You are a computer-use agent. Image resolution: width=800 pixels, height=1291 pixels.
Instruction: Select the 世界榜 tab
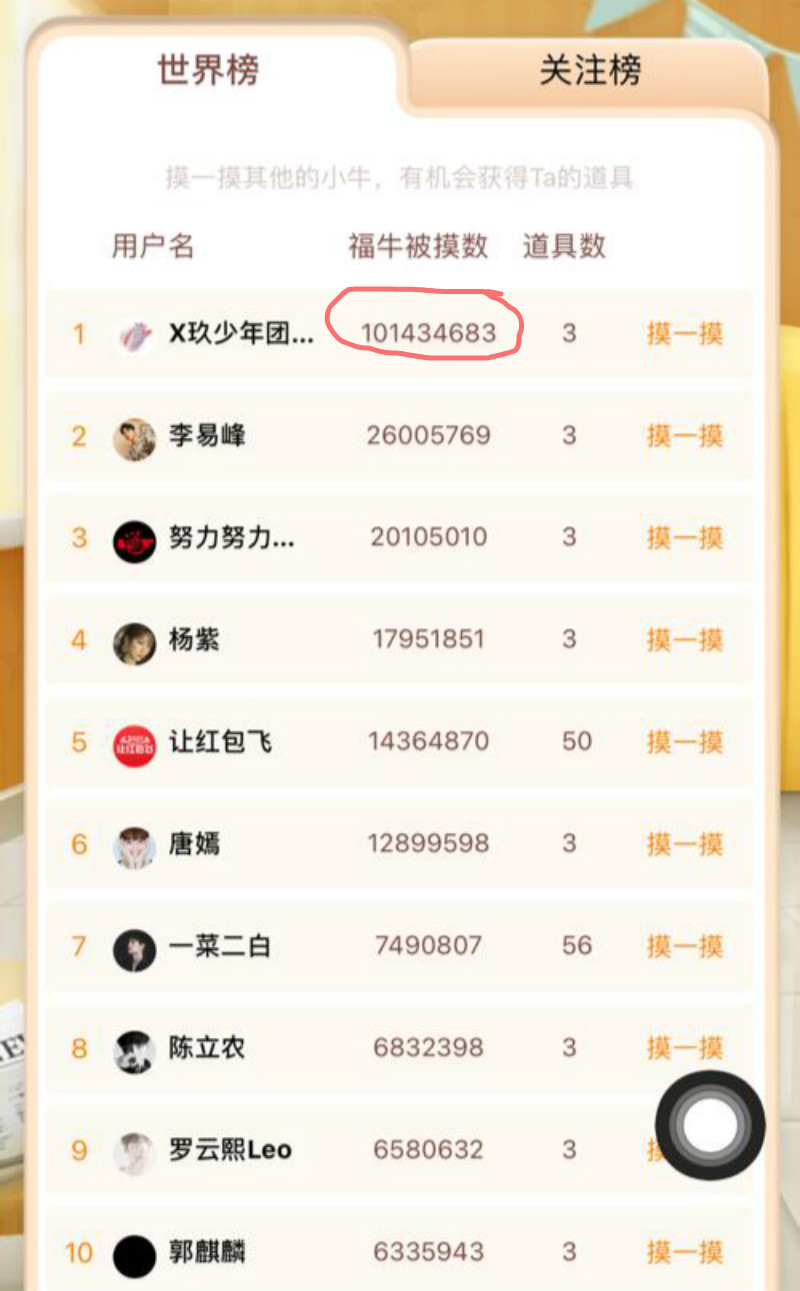click(208, 72)
